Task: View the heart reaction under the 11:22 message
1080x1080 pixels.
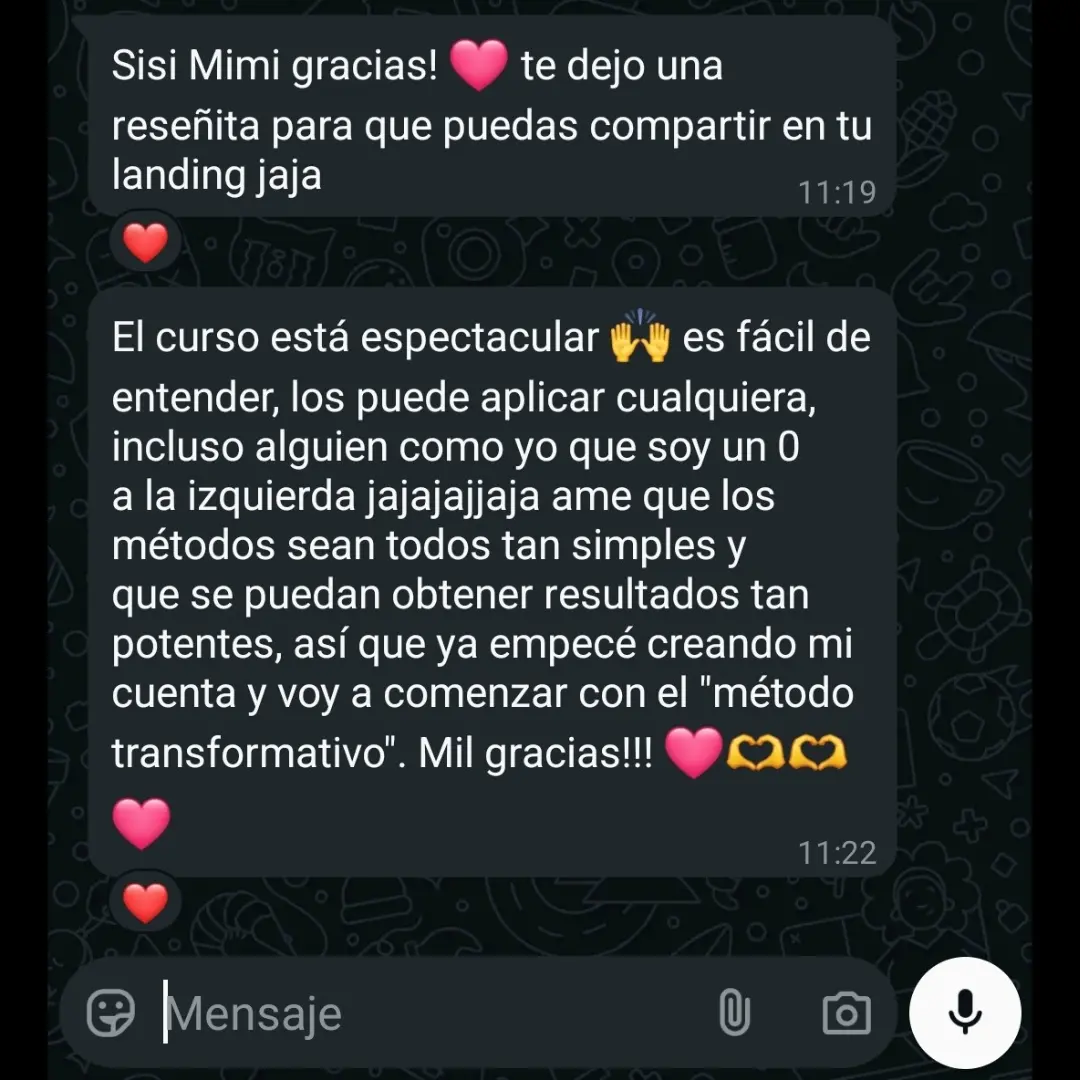Action: coord(146,904)
